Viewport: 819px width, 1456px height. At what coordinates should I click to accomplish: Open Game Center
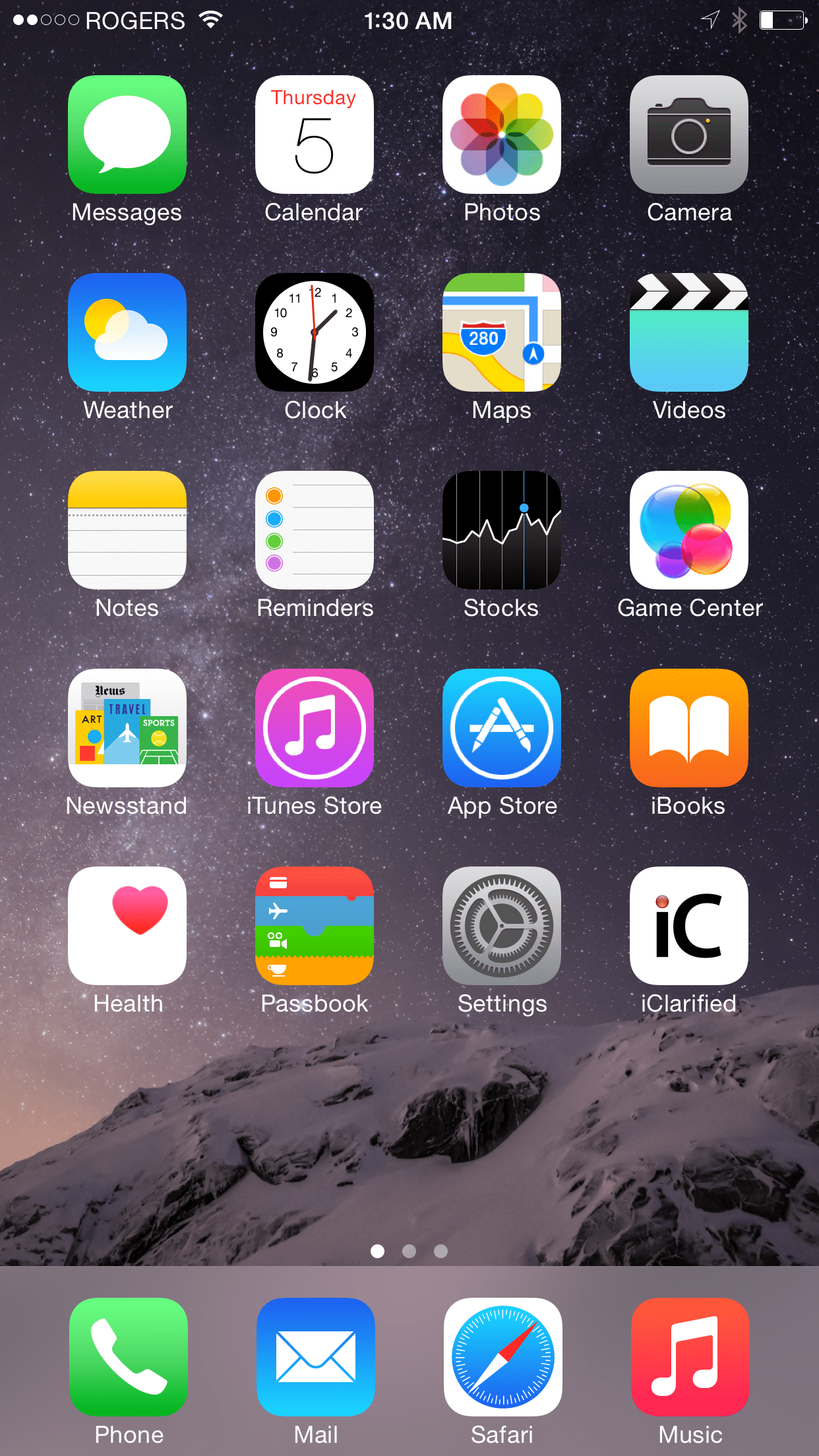click(x=689, y=531)
